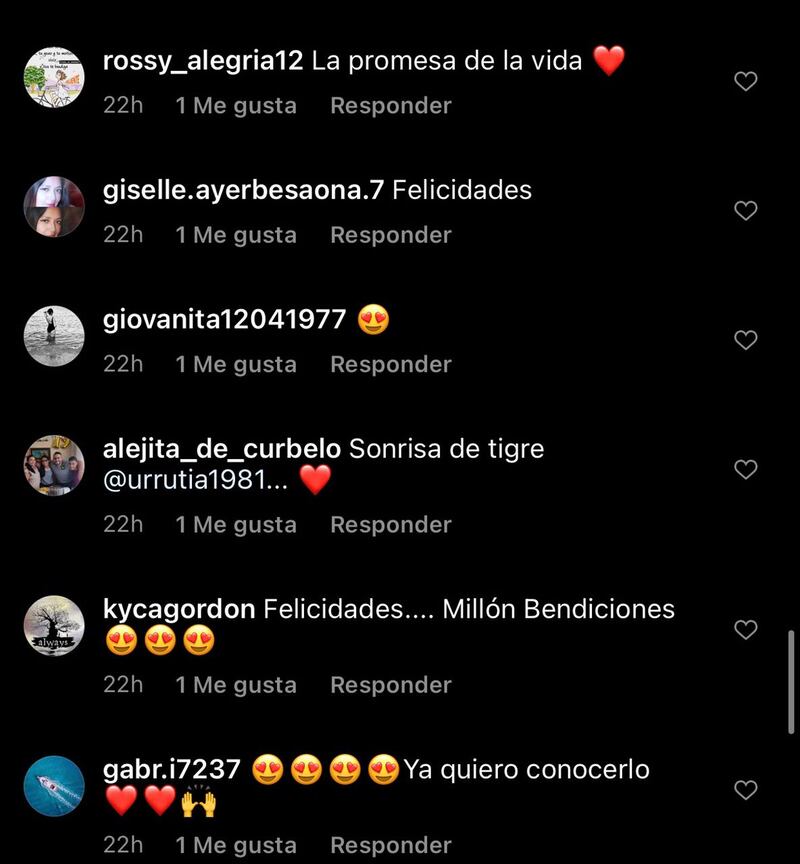Open rossy_alegria12's profile picture
This screenshot has width=800, height=864.
tap(54, 76)
